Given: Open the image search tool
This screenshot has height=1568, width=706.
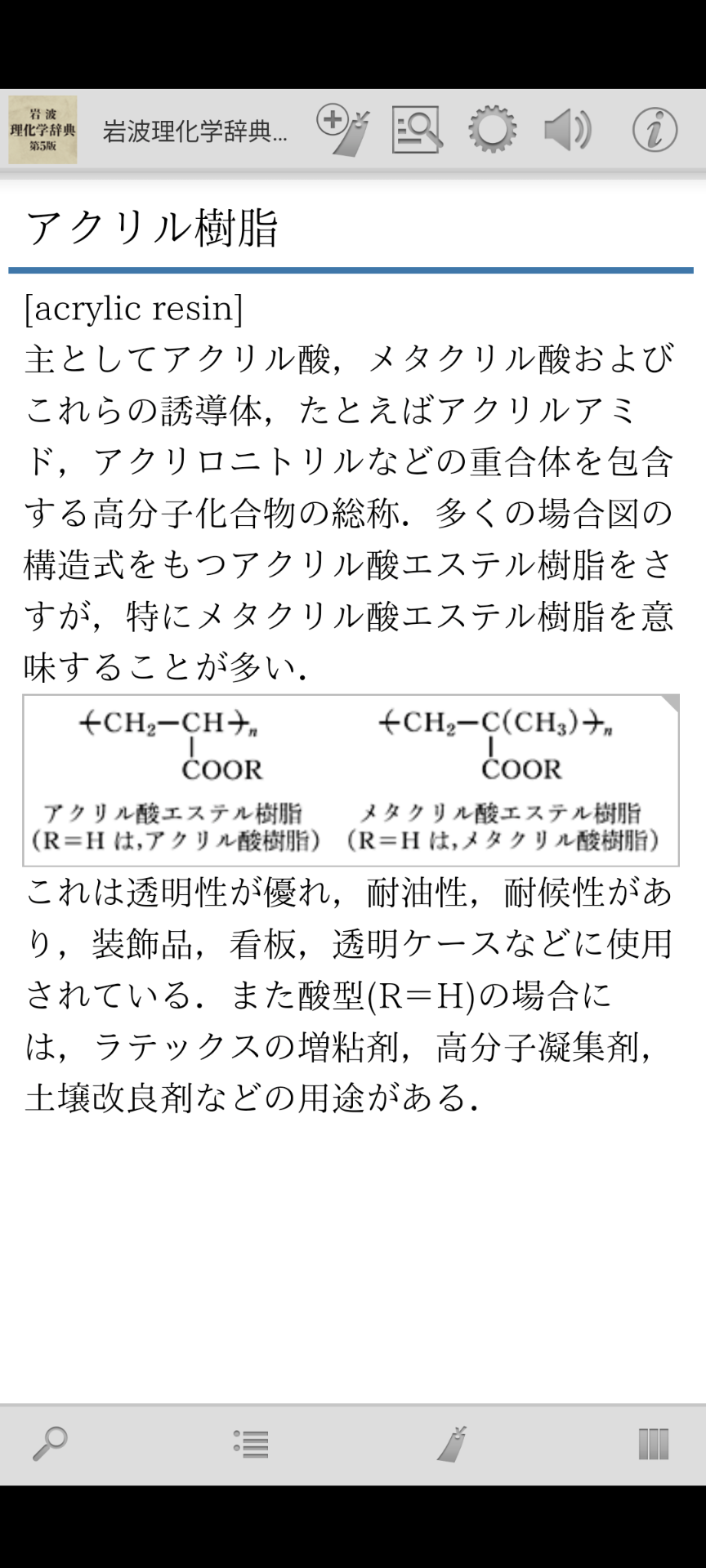Looking at the screenshot, I should coord(417,130).
